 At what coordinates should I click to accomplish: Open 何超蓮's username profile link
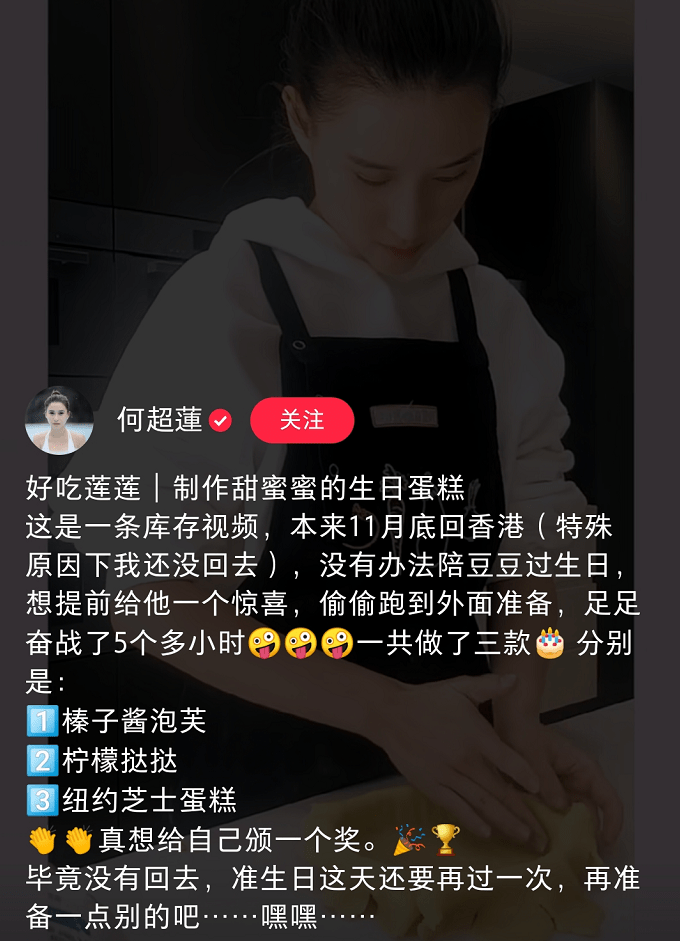(x=160, y=420)
